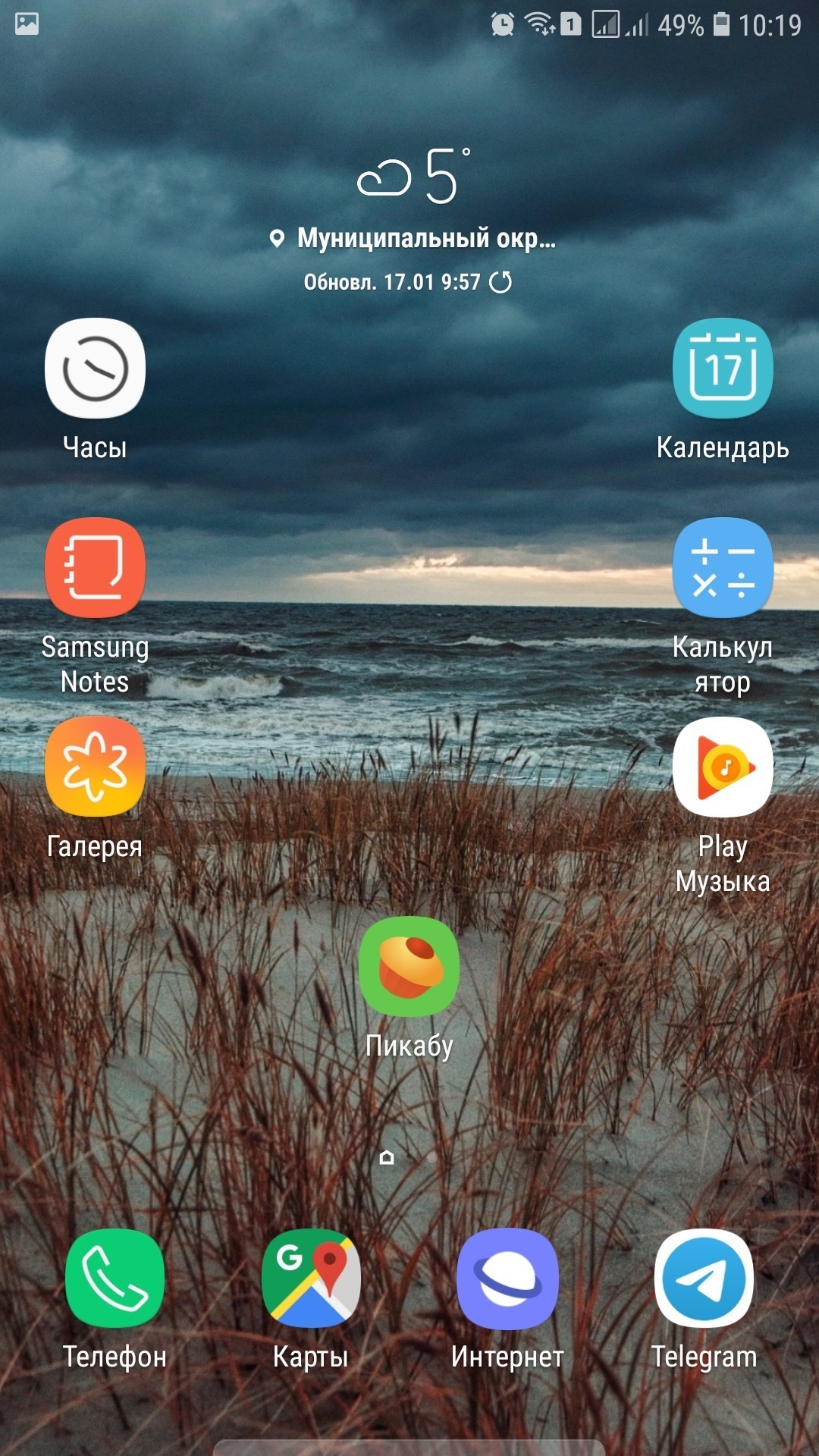
Task: Launch the Калькулятор app
Action: 723,568
